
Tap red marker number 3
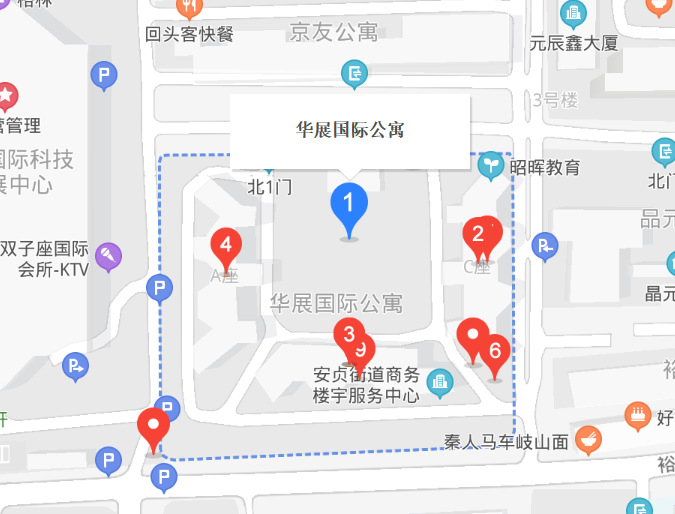coord(347,333)
